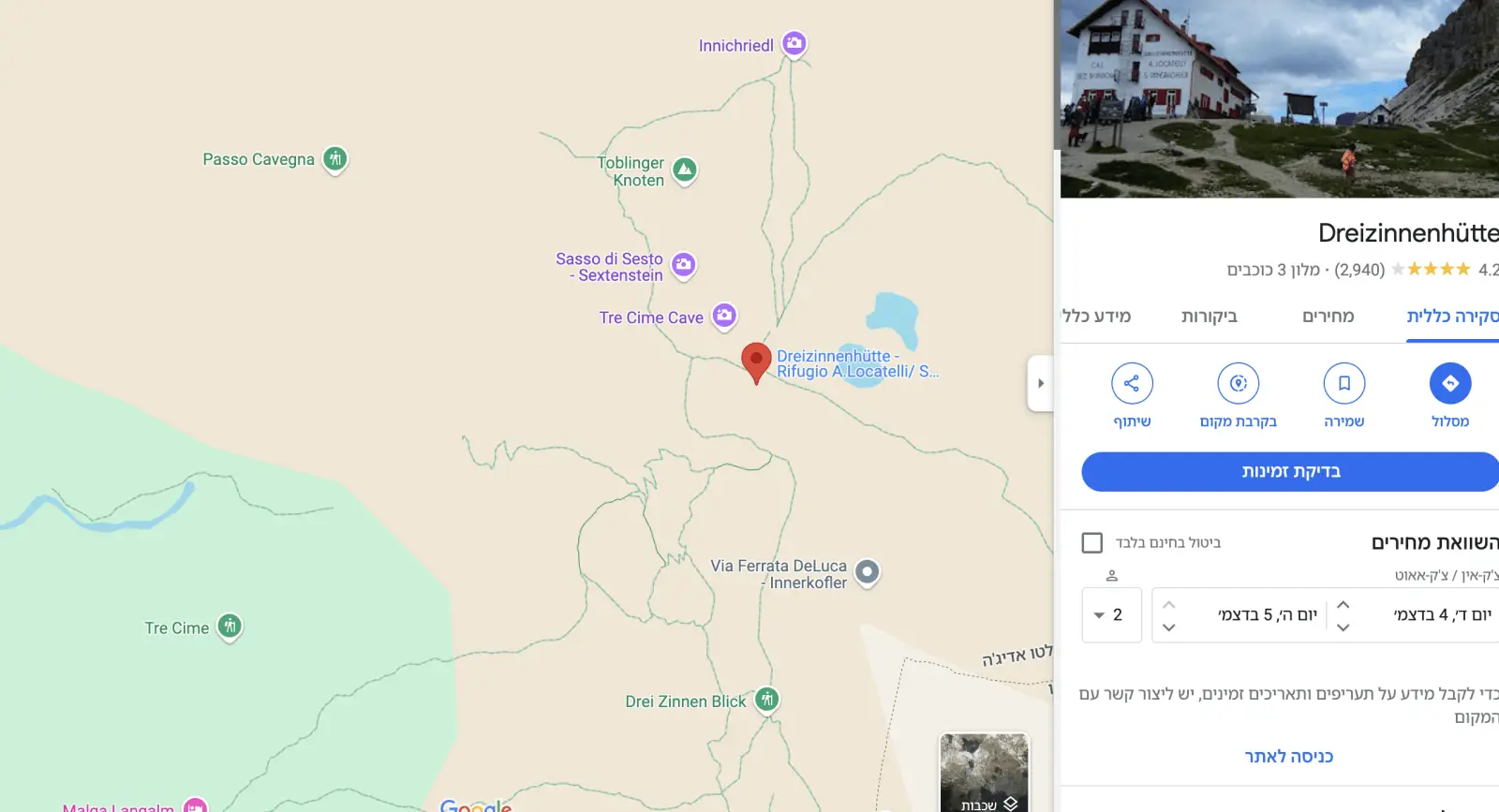This screenshot has height=812, width=1499.
Task: Collapse the side panel with the arrow
Action: (x=1041, y=384)
